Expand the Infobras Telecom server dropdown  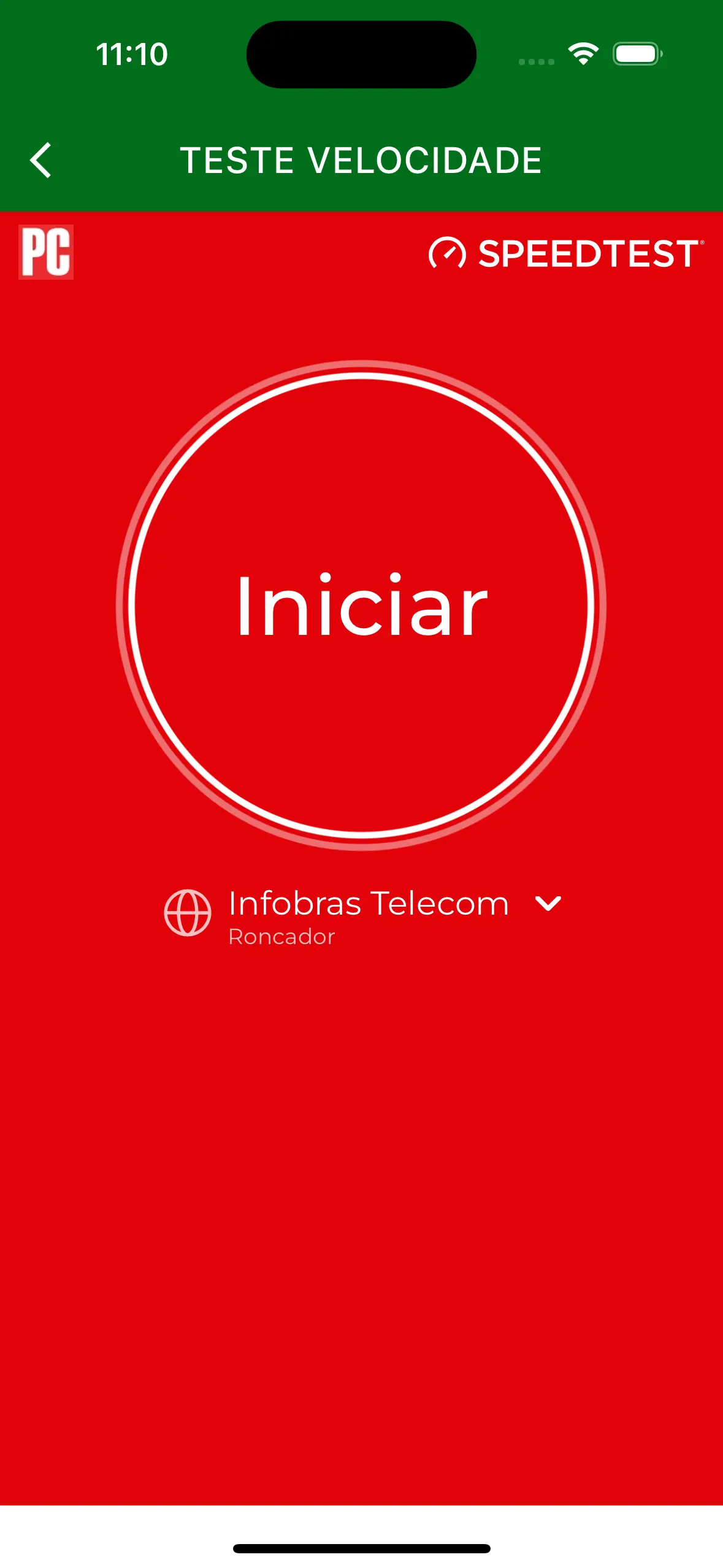[548, 903]
